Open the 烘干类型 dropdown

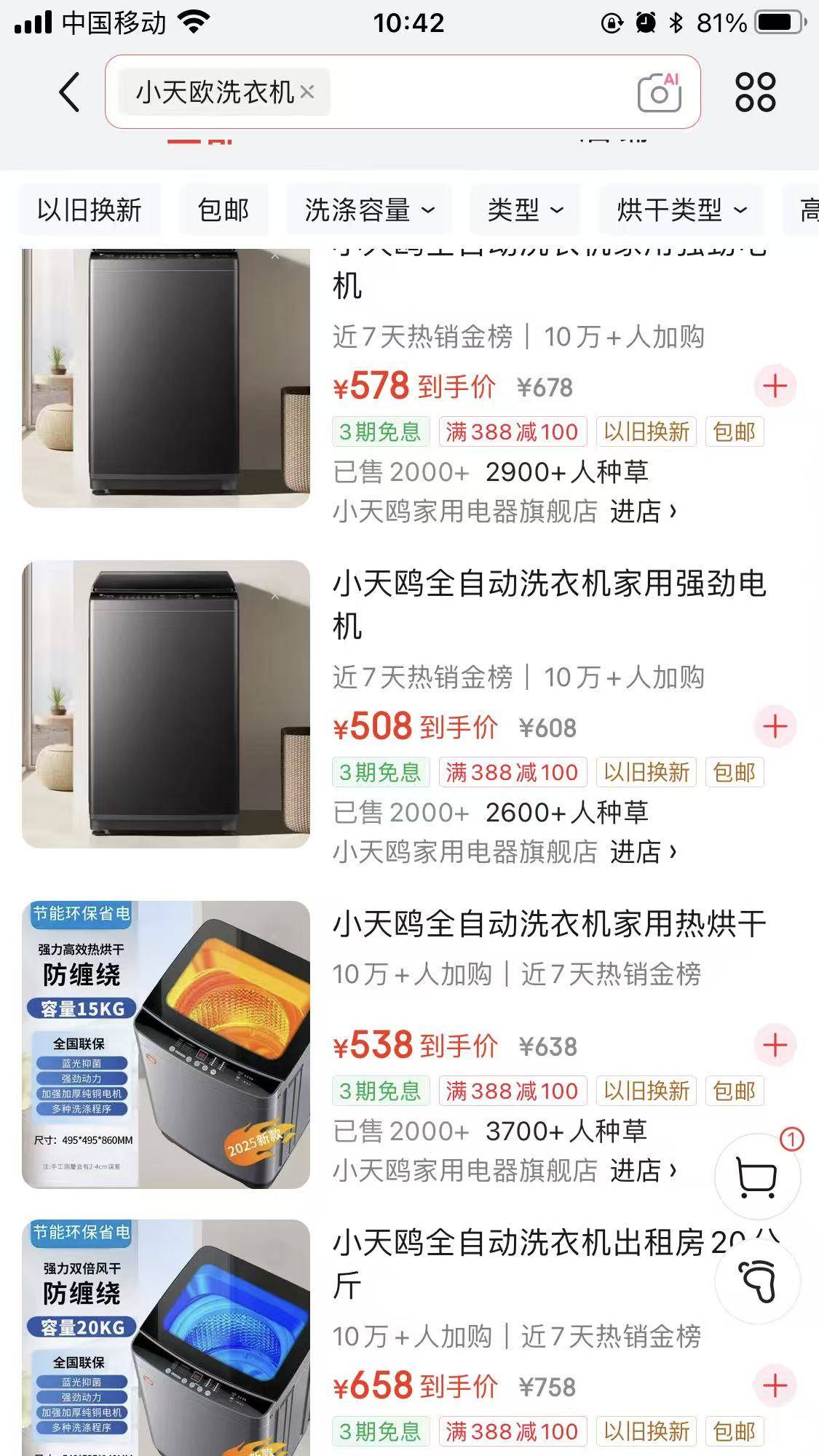point(681,210)
